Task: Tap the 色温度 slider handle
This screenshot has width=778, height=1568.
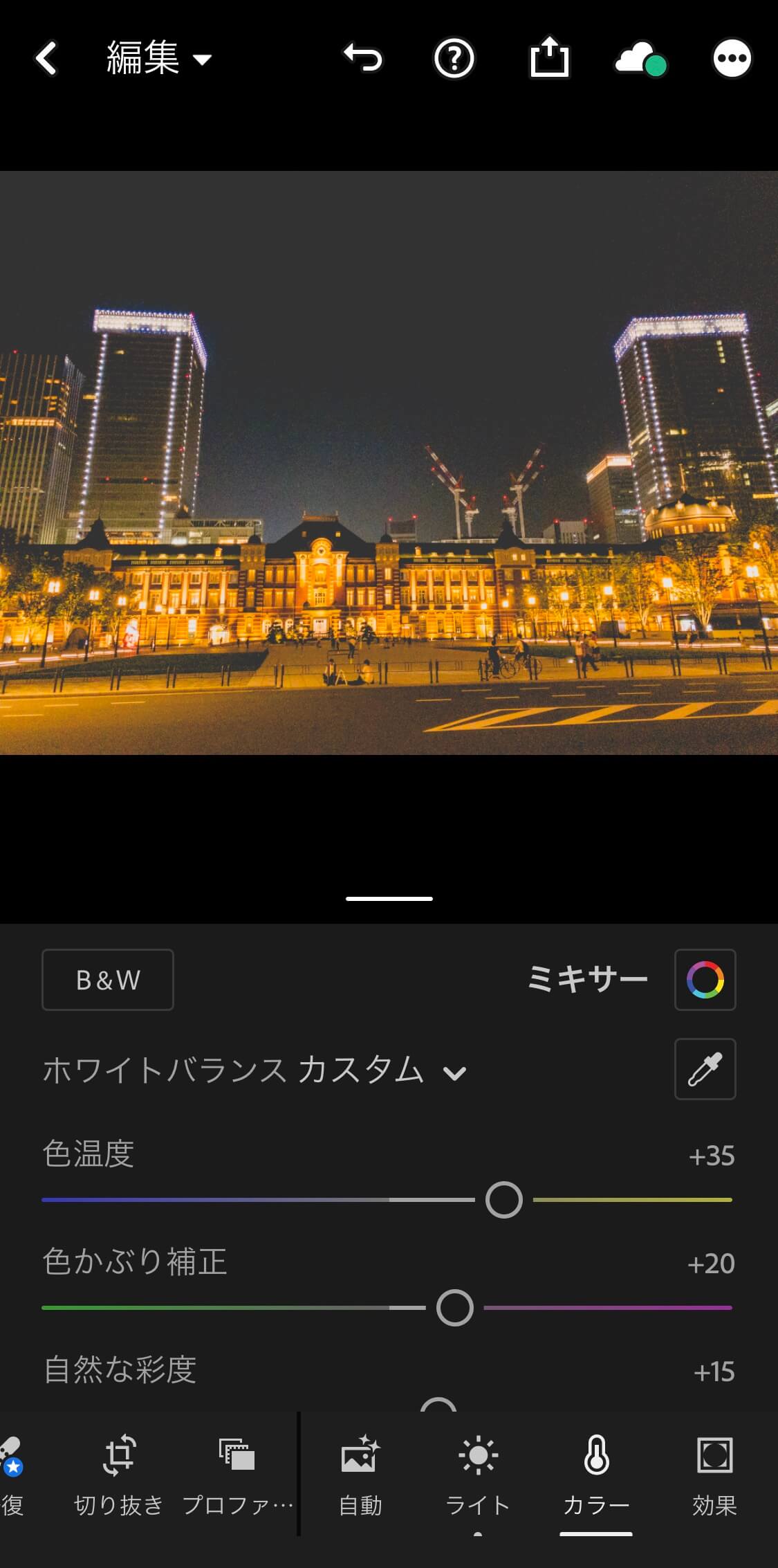Action: click(x=504, y=1200)
